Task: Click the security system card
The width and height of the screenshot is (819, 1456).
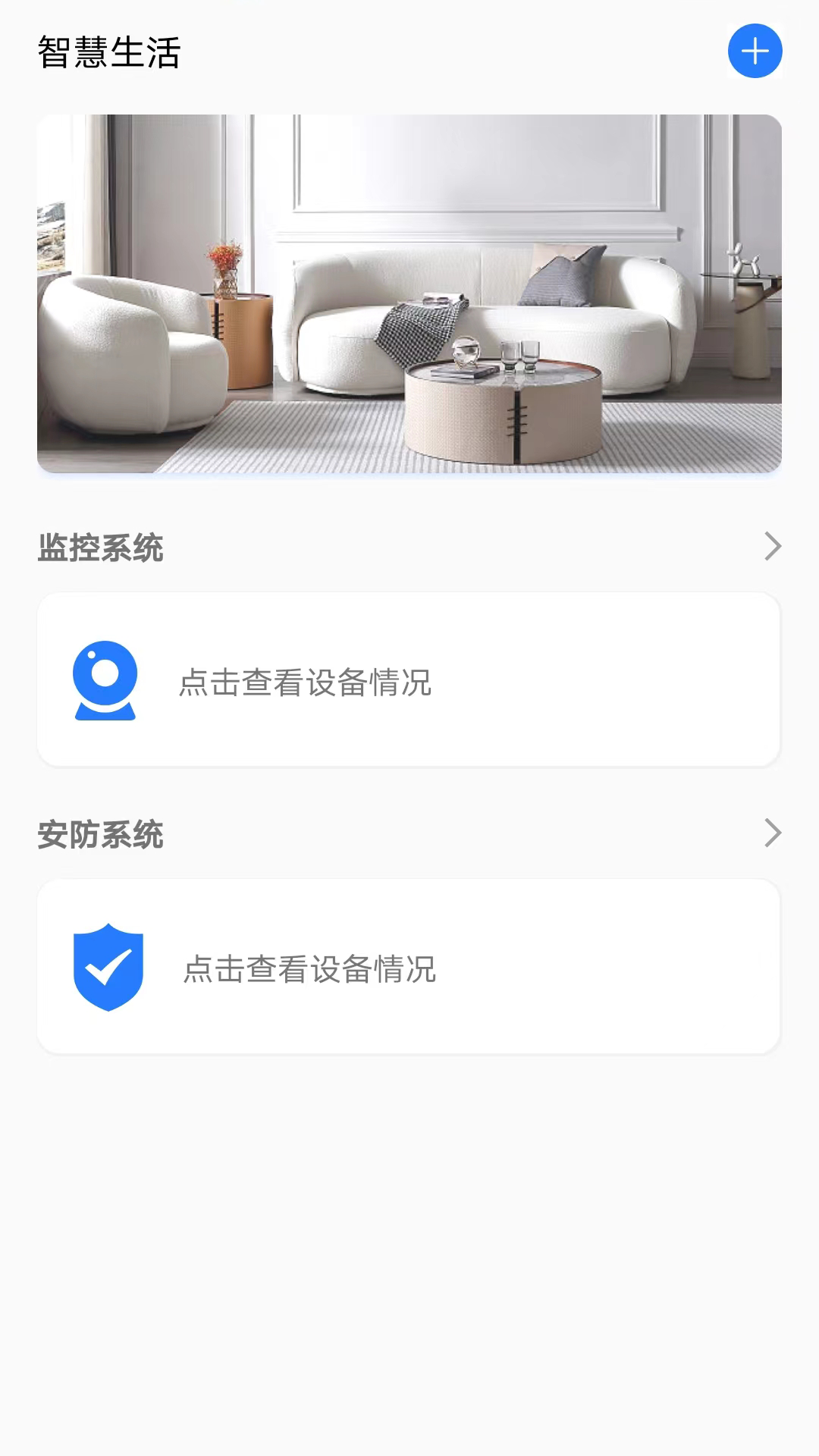Action: pyautogui.click(x=409, y=965)
